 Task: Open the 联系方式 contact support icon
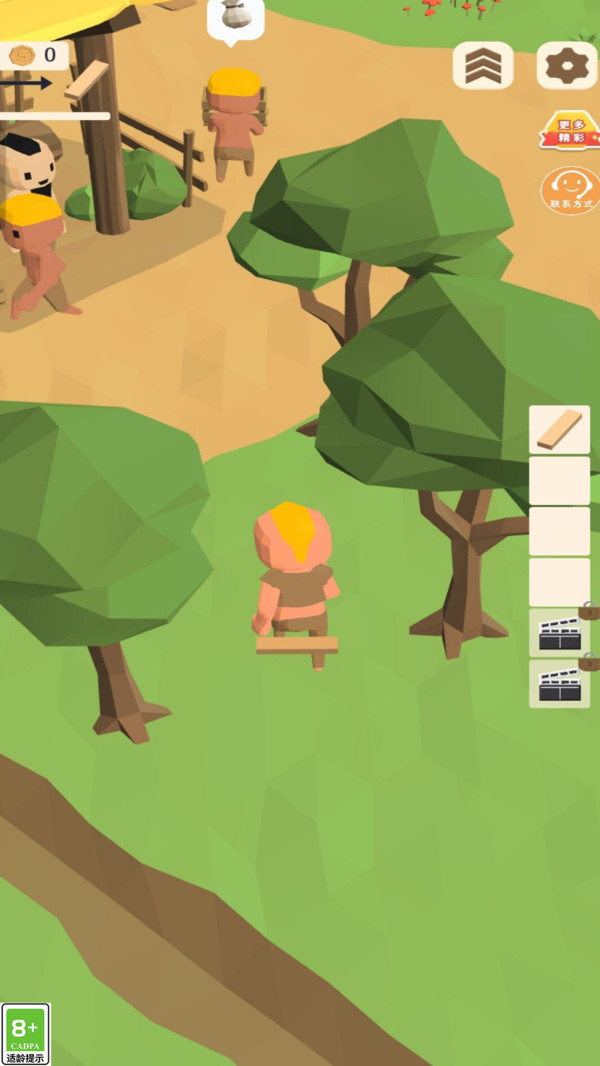[x=569, y=190]
